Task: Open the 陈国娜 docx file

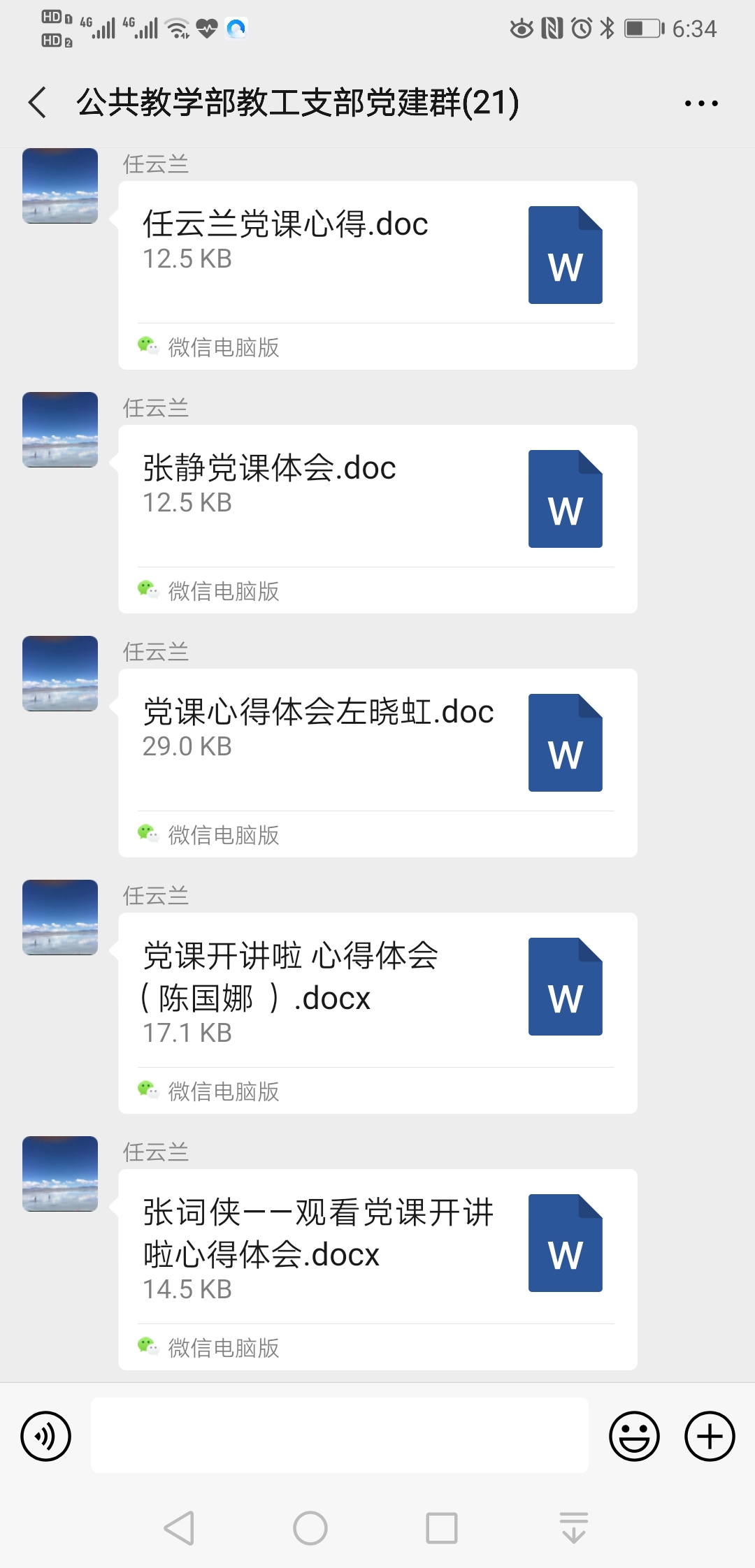Action: [377, 1013]
